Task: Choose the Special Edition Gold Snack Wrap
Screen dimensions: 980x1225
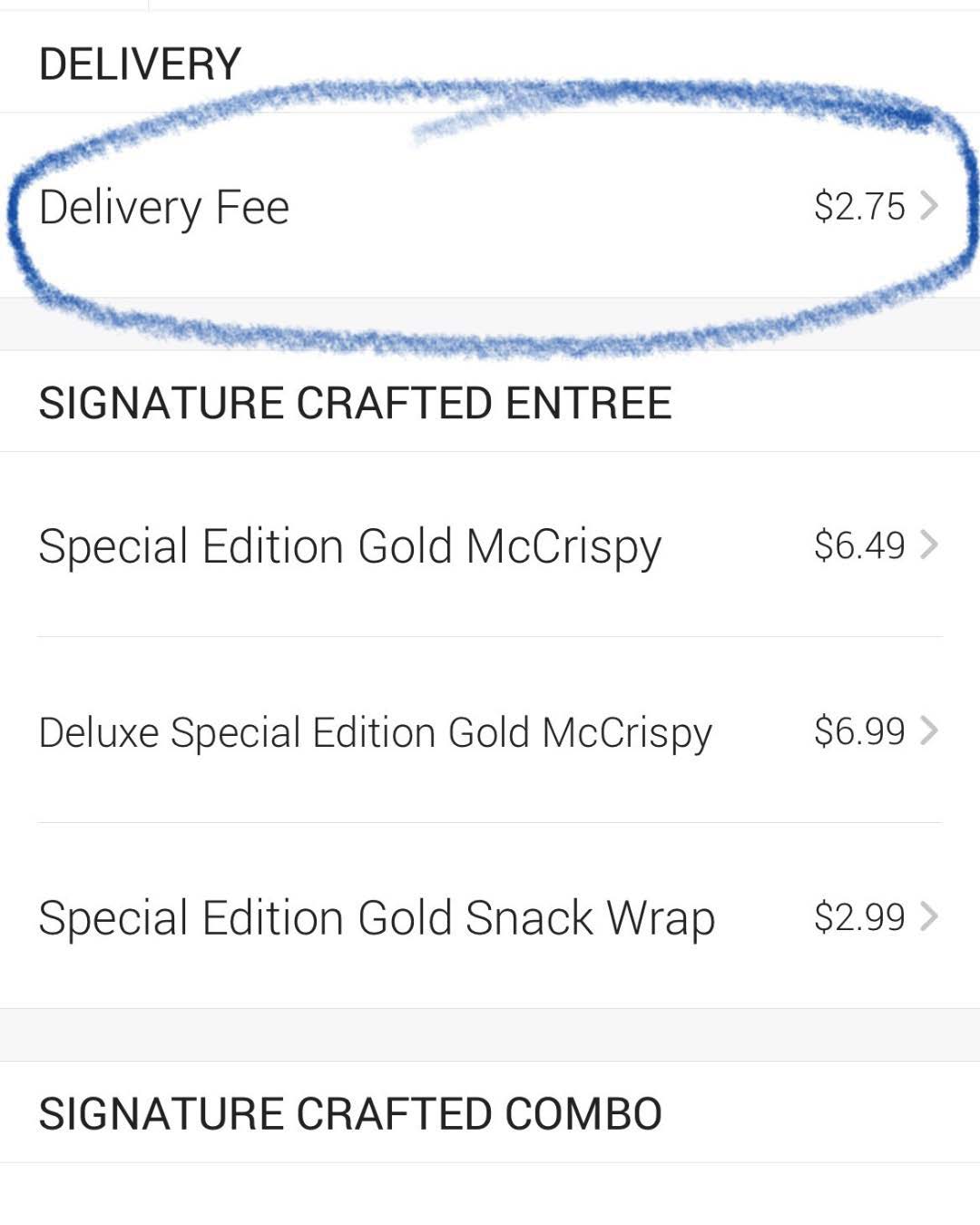Action: (x=488, y=917)
